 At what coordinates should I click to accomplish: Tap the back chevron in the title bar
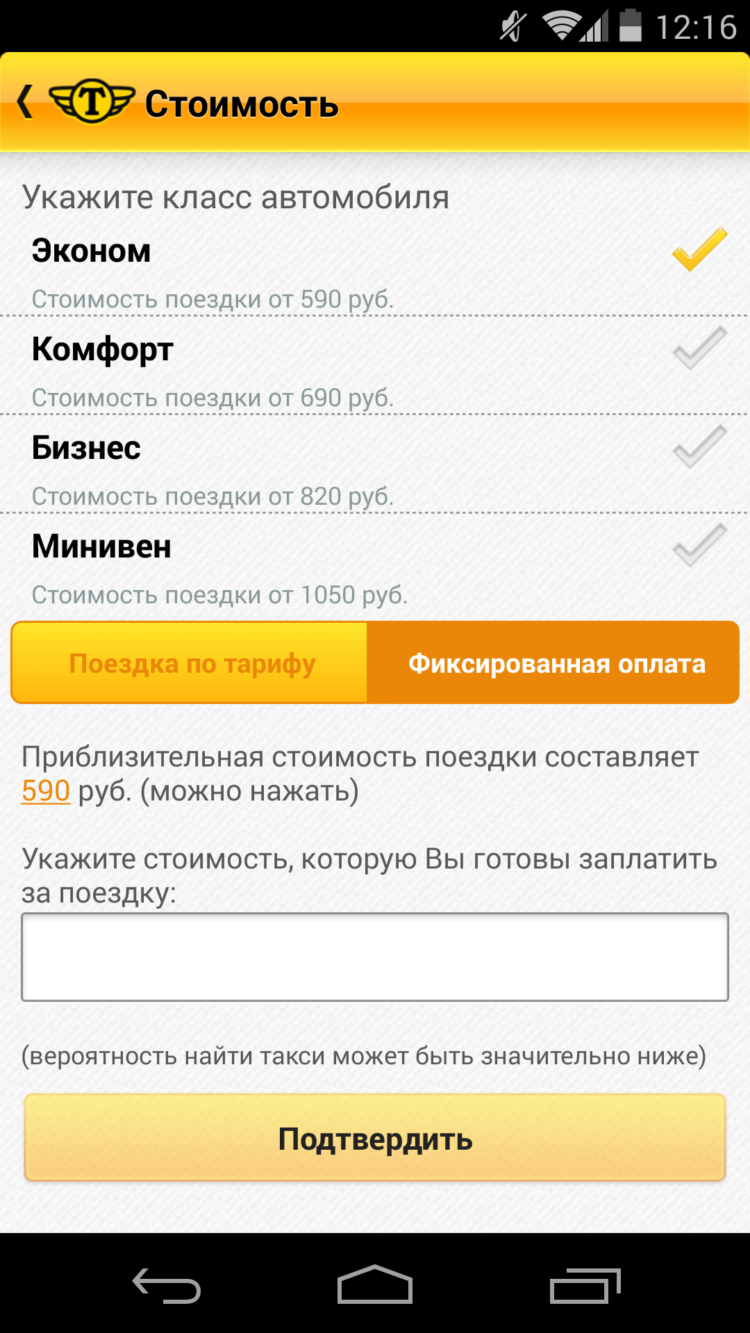coord(23,100)
